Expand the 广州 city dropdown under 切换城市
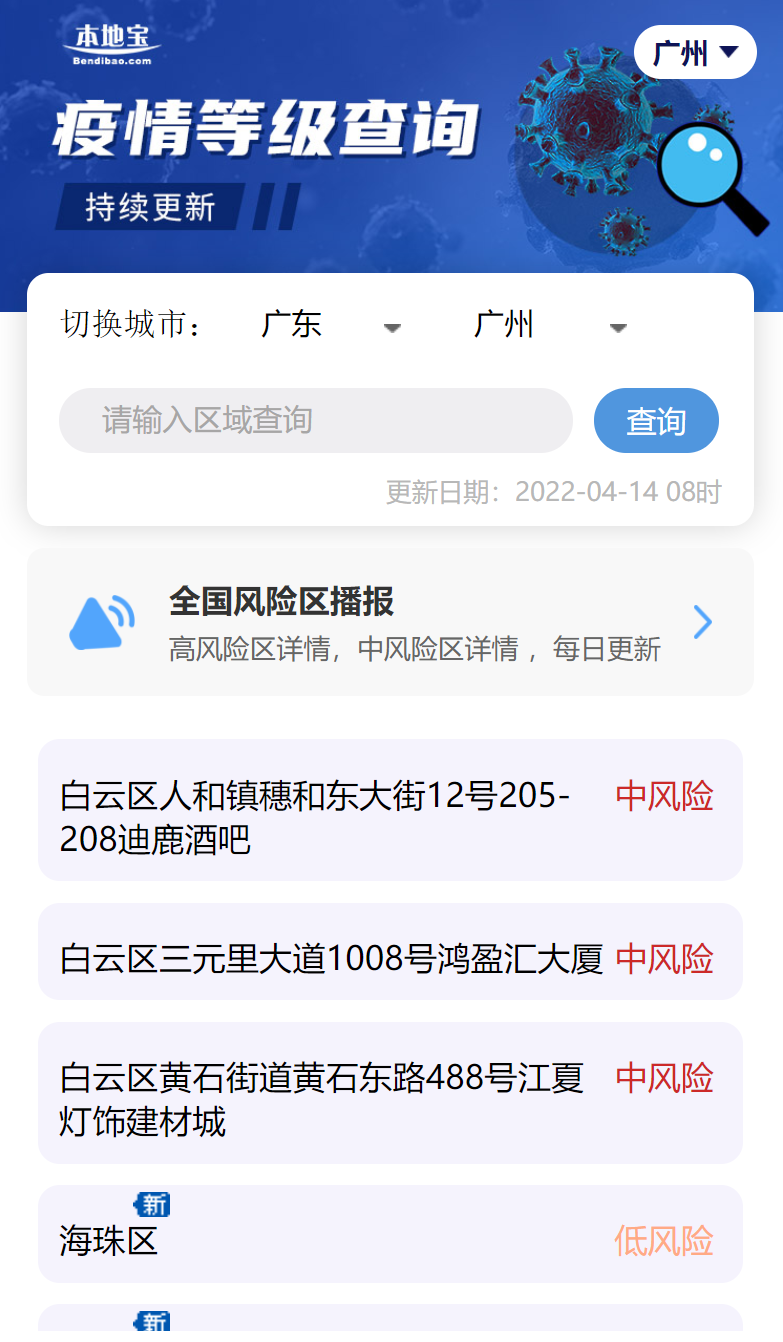783x1342 pixels. pos(549,326)
